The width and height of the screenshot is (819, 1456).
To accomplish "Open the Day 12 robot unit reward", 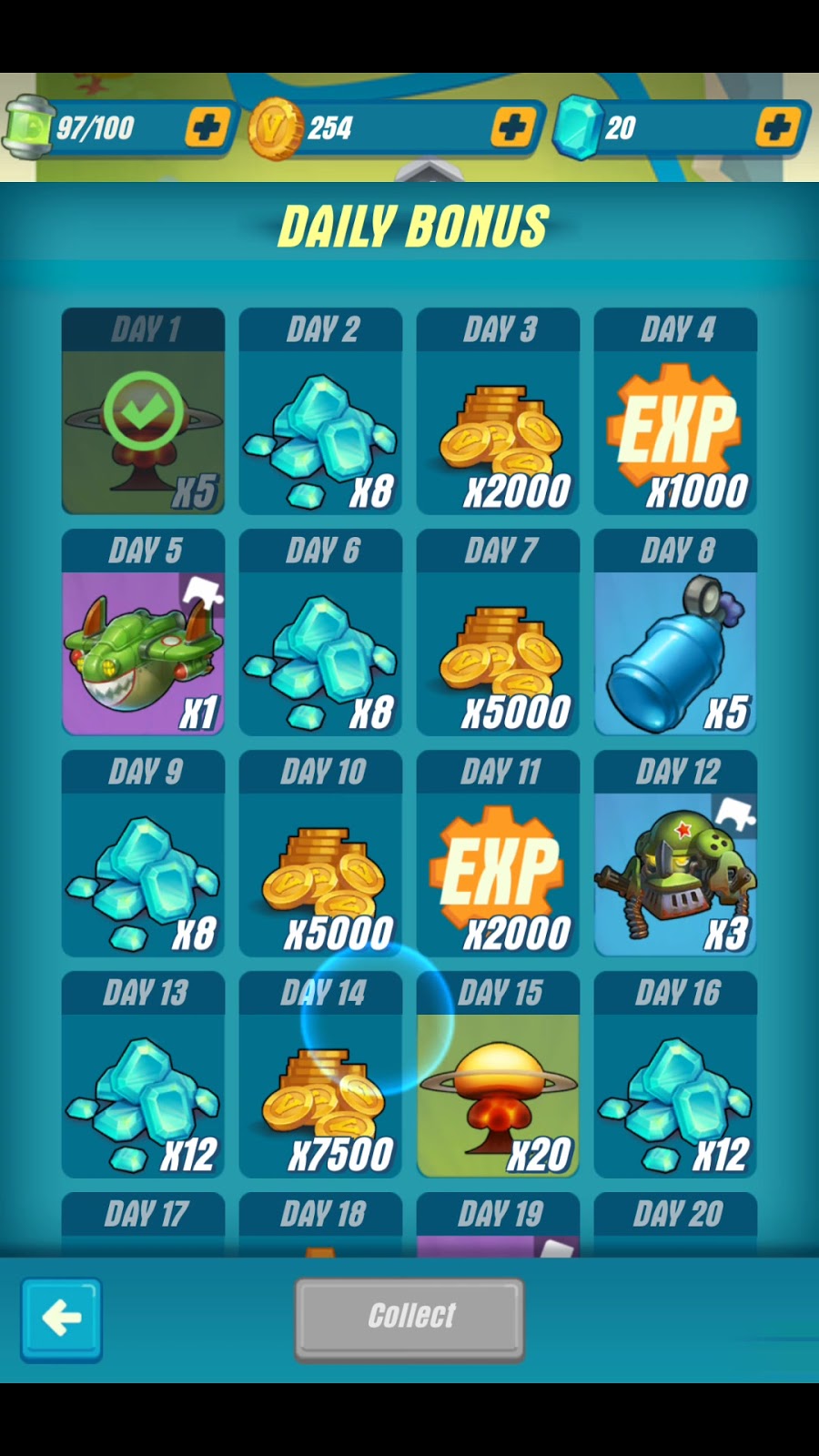I will point(675,854).
